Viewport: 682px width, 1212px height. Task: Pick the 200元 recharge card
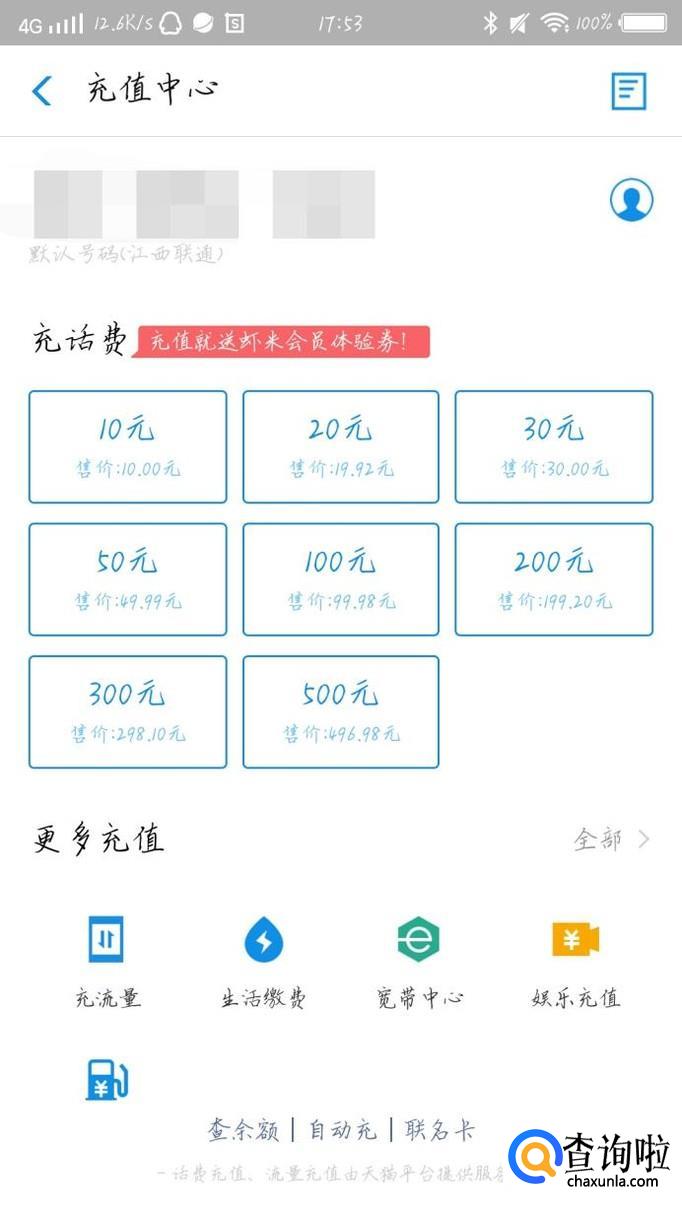(554, 579)
